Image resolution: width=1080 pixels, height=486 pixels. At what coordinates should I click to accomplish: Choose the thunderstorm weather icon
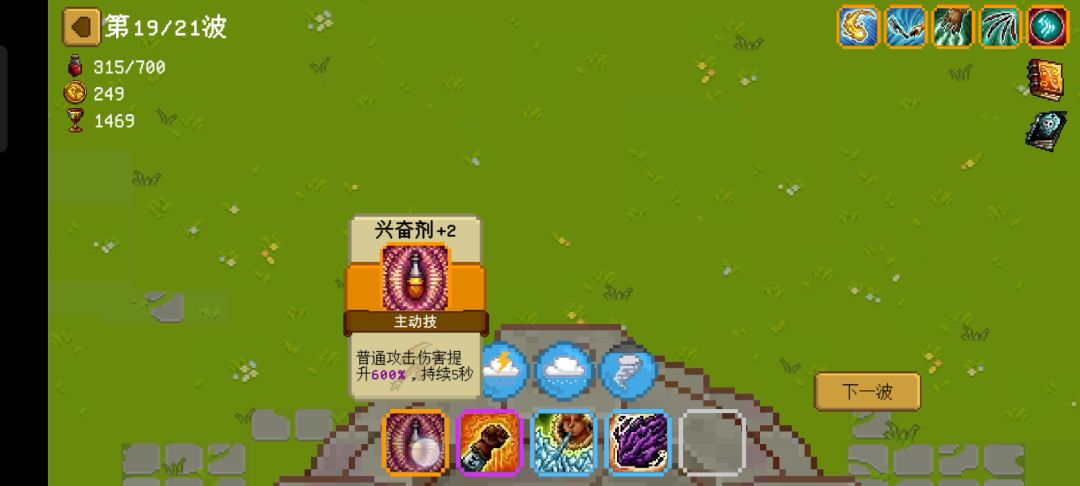click(x=501, y=371)
